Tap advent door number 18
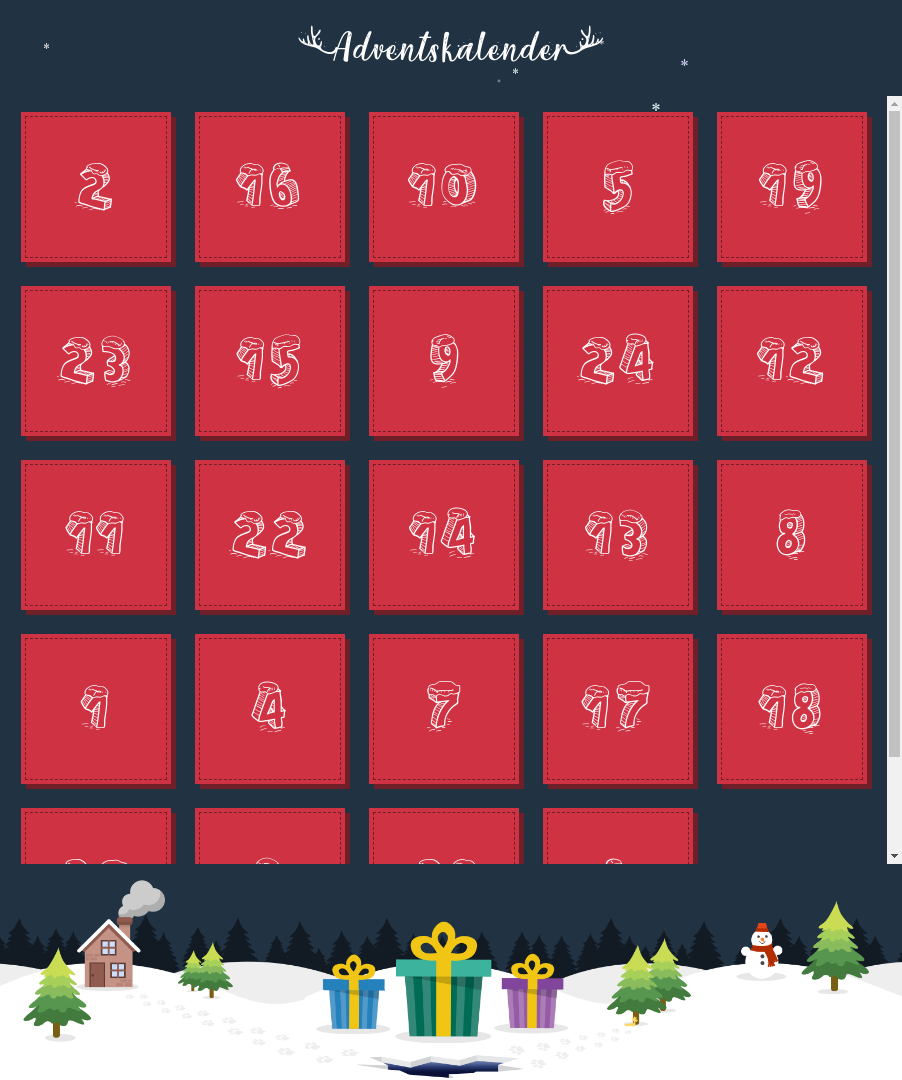902x1080 pixels. 792,709
